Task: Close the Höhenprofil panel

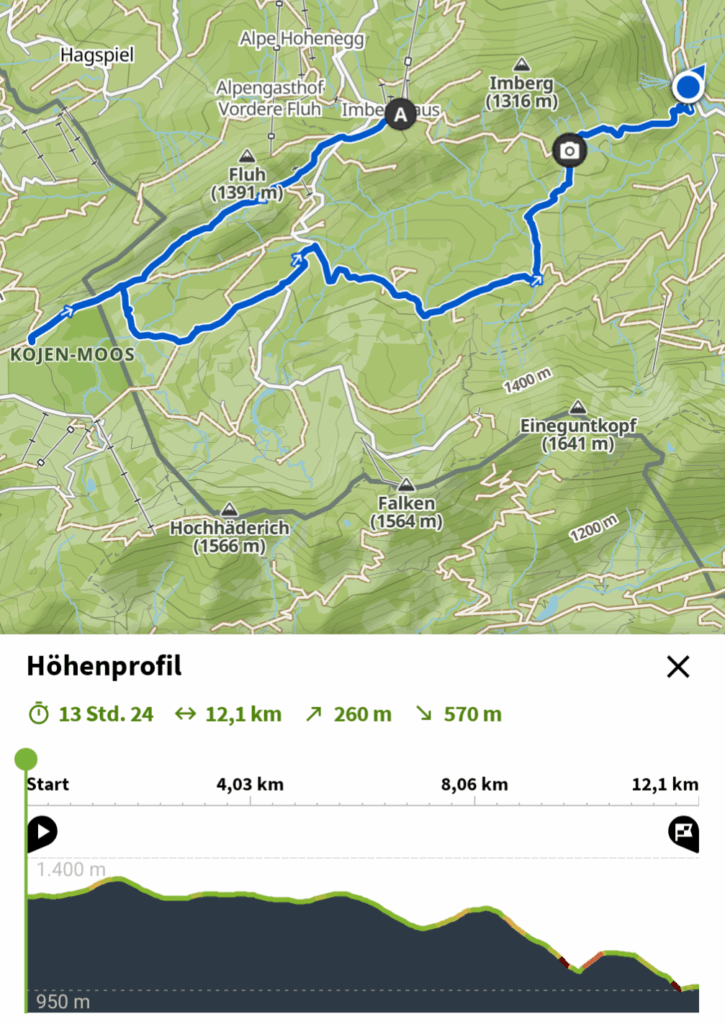Action: pyautogui.click(x=678, y=667)
